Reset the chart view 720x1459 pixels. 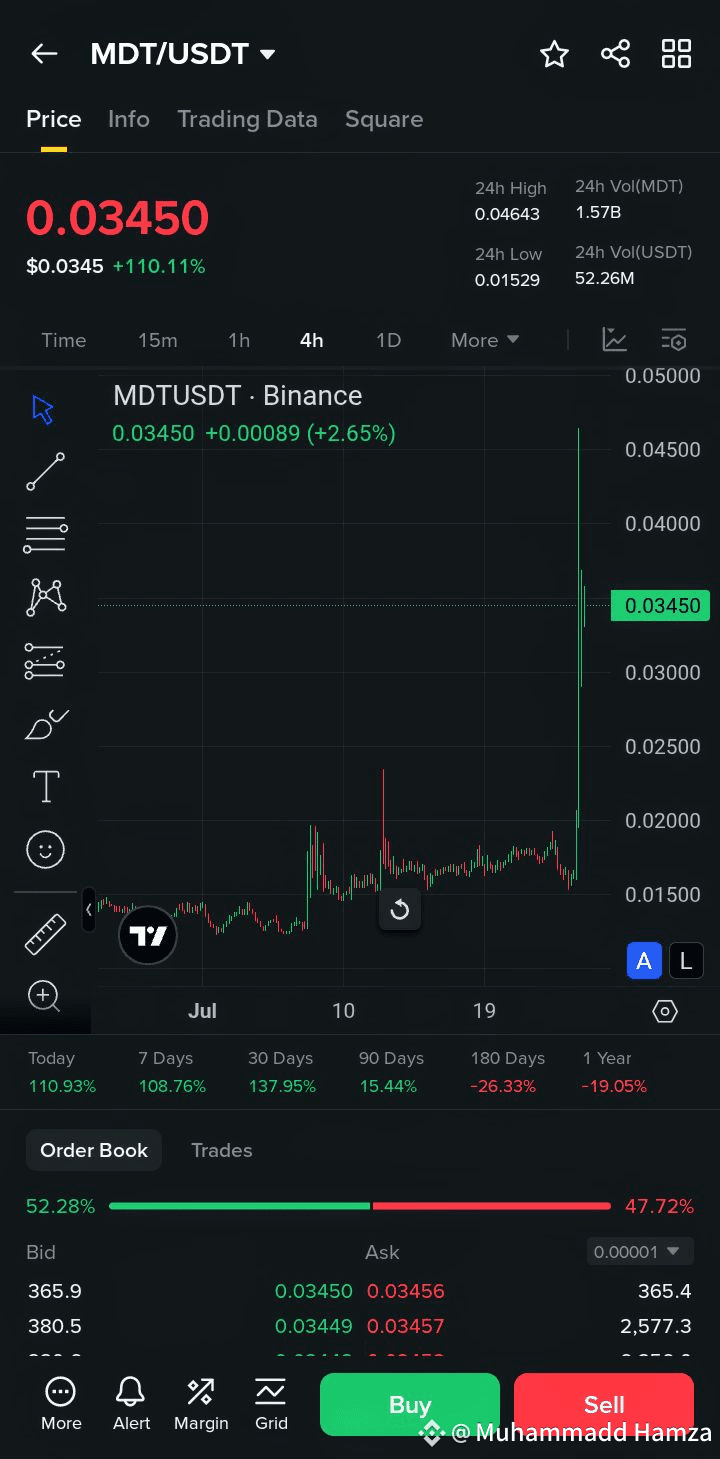point(399,910)
